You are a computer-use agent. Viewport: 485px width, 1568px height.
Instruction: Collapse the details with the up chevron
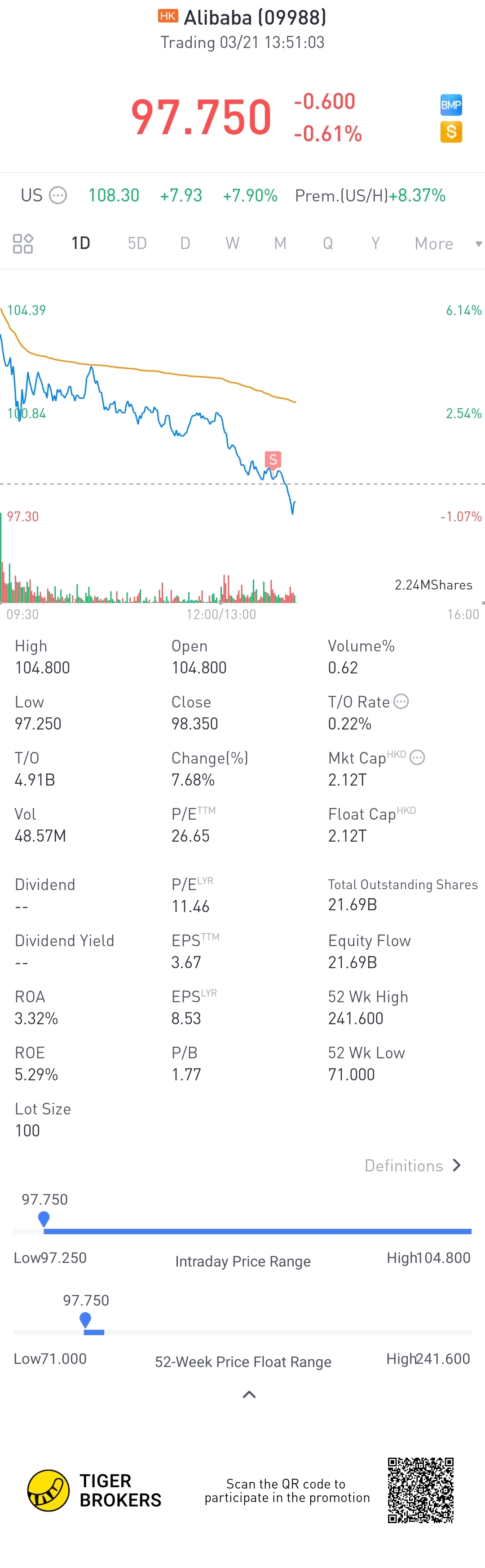coord(249,1394)
